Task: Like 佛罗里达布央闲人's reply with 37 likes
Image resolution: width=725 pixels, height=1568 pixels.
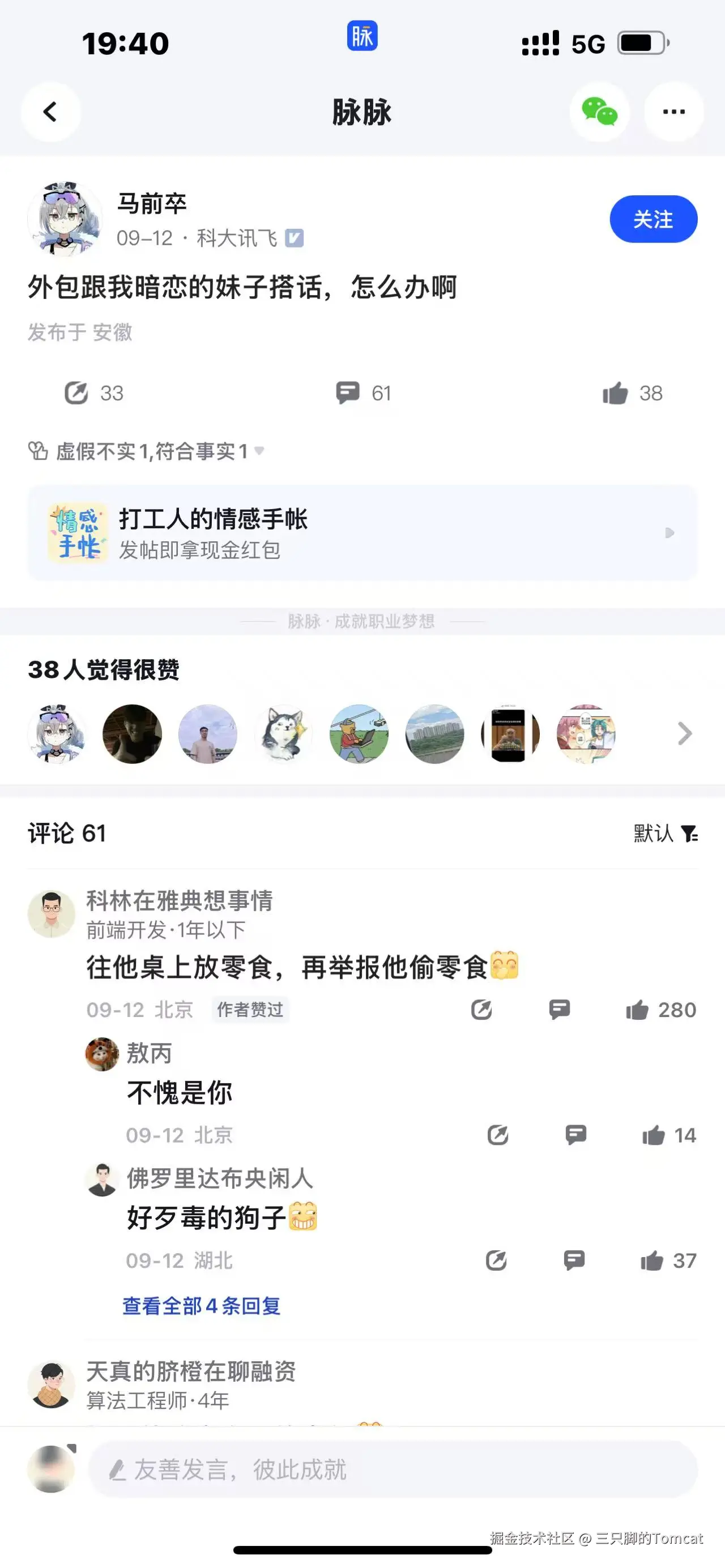Action: (652, 1261)
